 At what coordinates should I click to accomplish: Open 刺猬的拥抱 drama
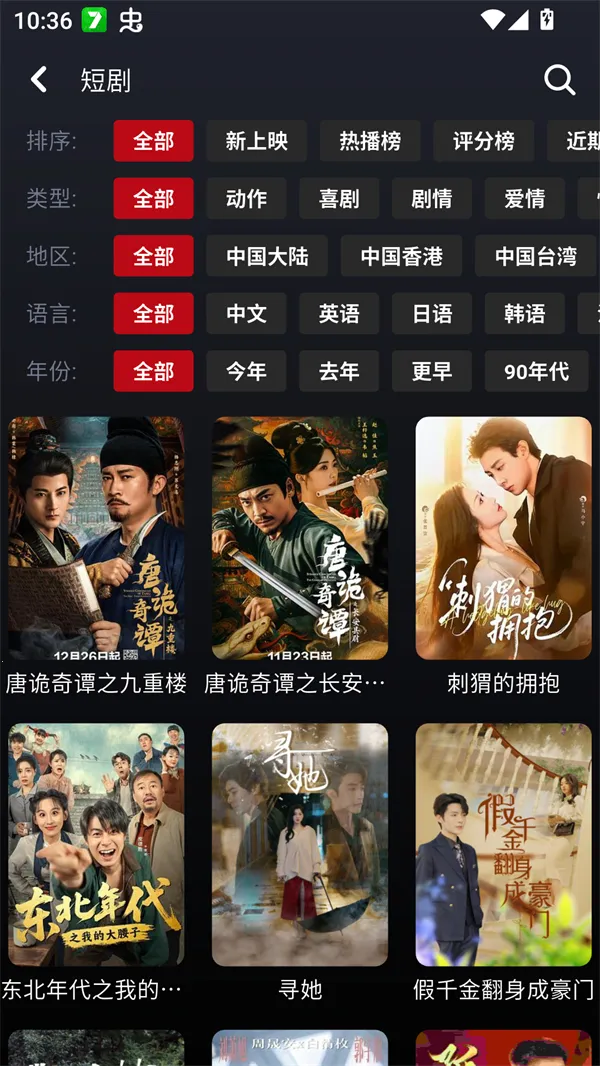tap(503, 538)
